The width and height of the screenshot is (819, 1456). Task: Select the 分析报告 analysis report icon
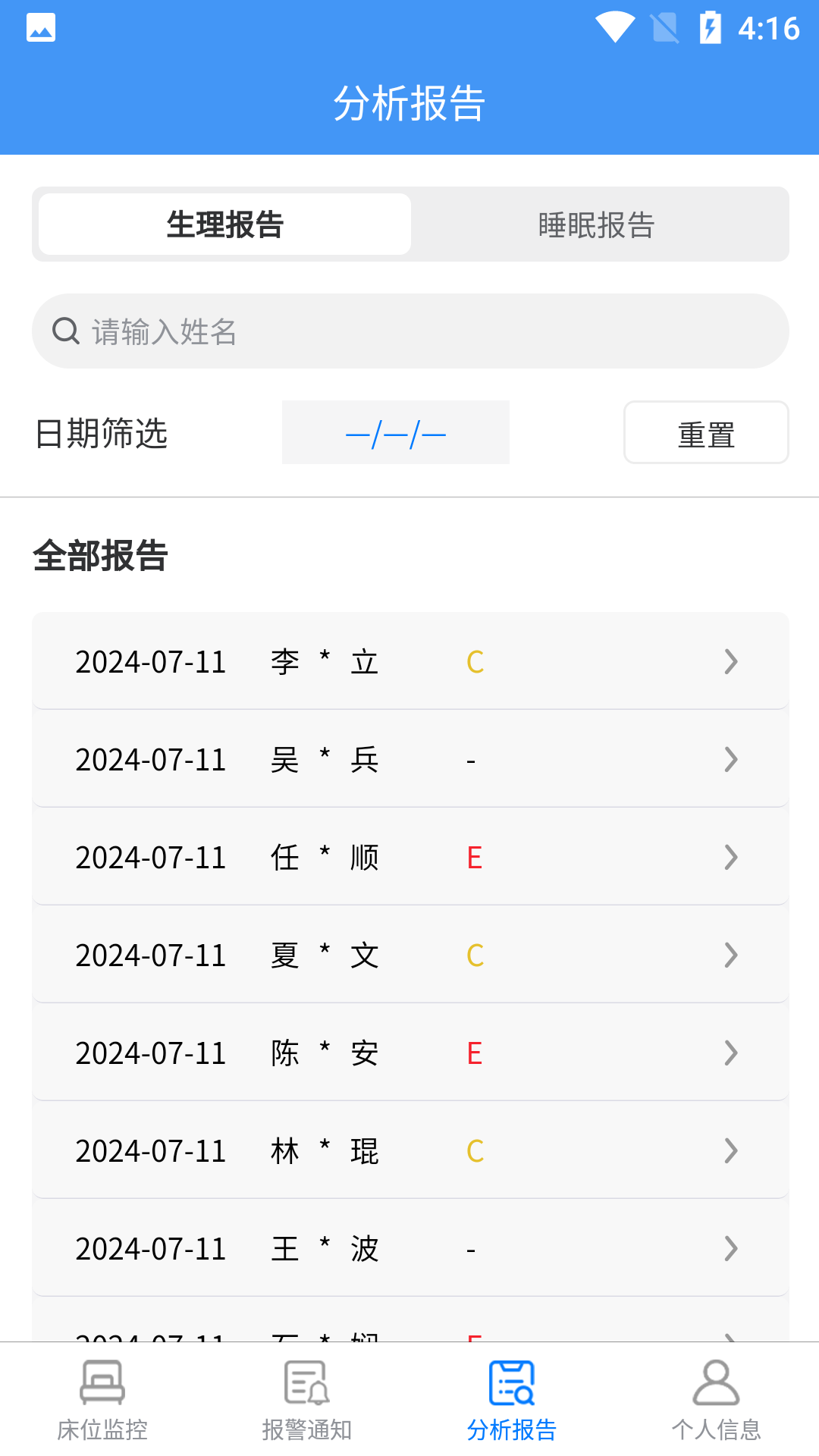tap(510, 1382)
